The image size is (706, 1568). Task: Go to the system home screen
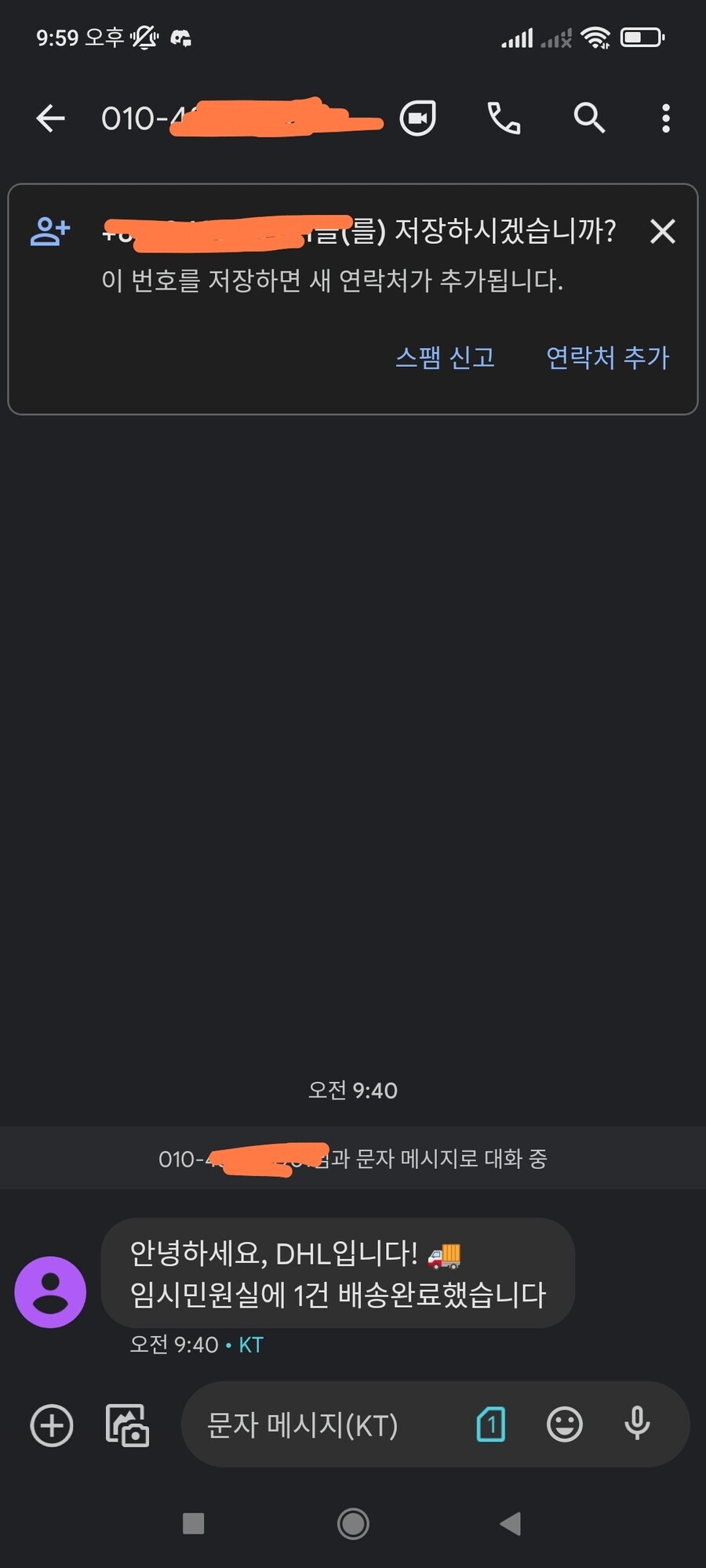click(353, 1524)
